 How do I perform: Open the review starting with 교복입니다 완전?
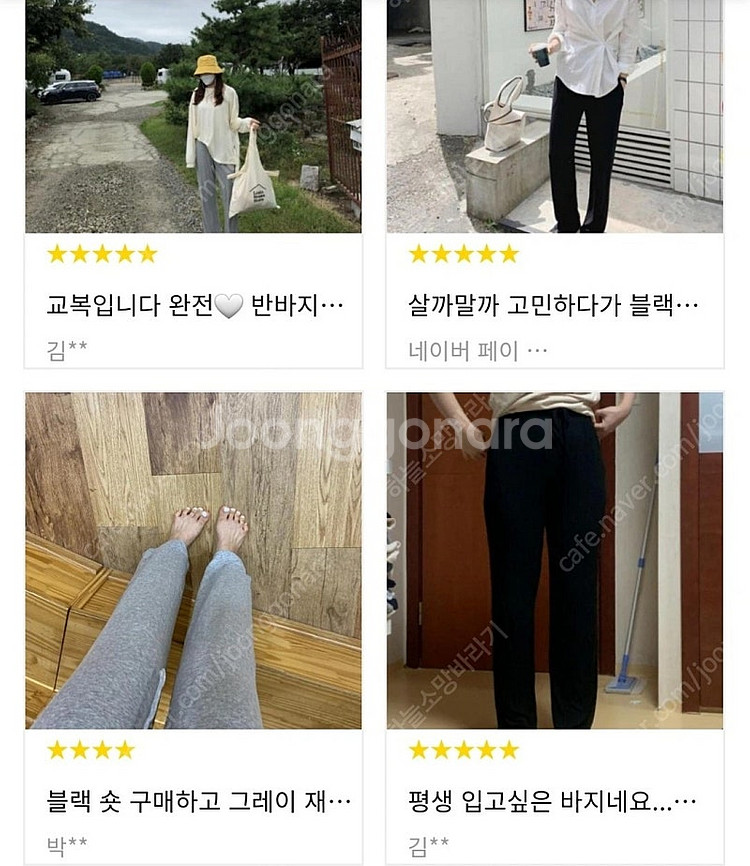[x=195, y=305]
